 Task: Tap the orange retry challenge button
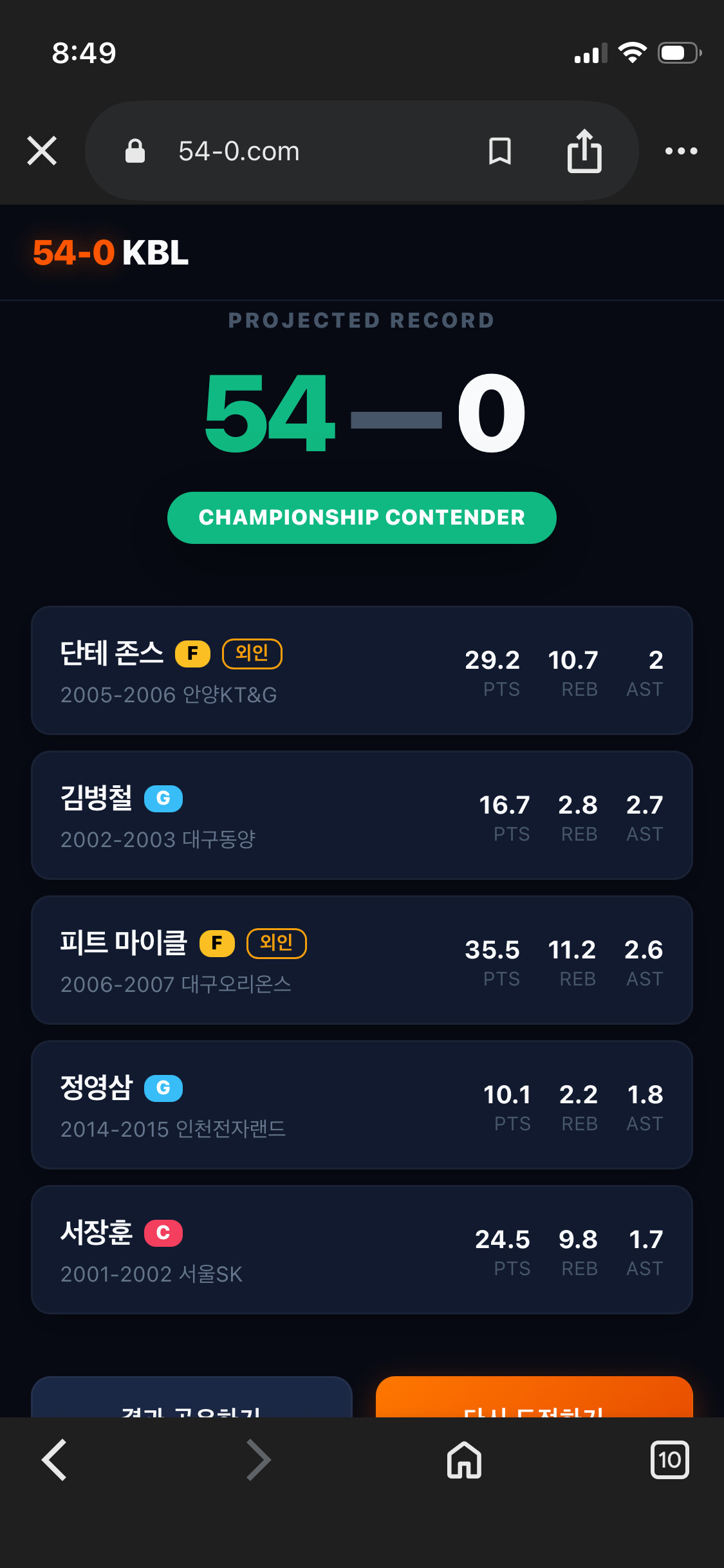pyautogui.click(x=534, y=1397)
